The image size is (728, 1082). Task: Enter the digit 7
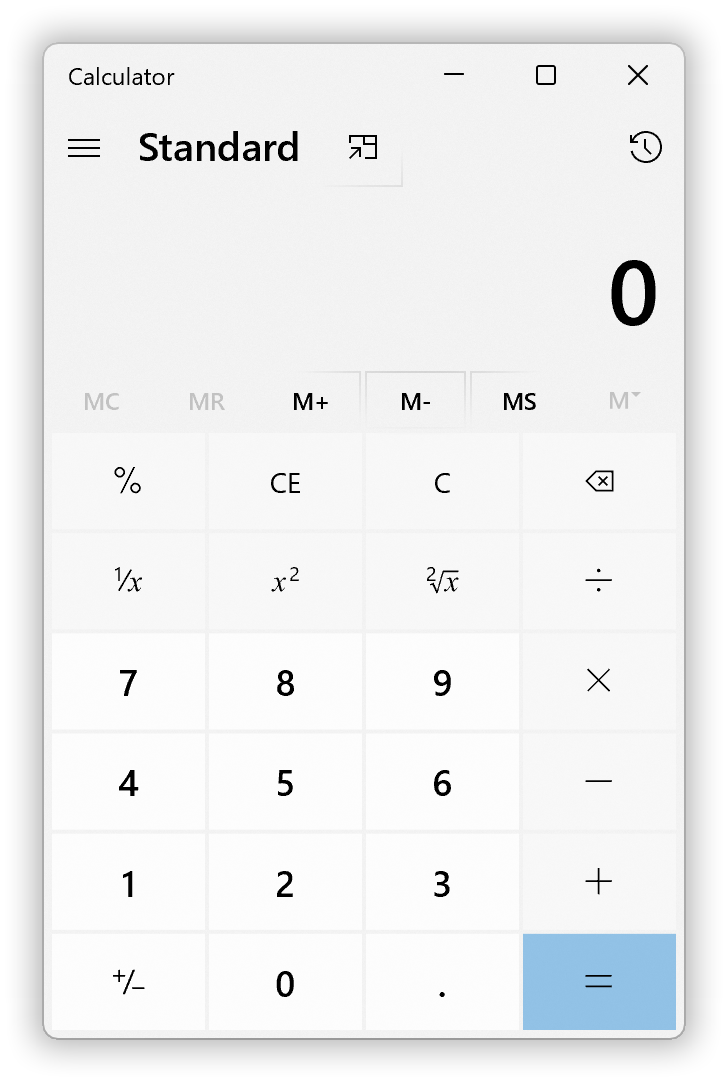128,682
